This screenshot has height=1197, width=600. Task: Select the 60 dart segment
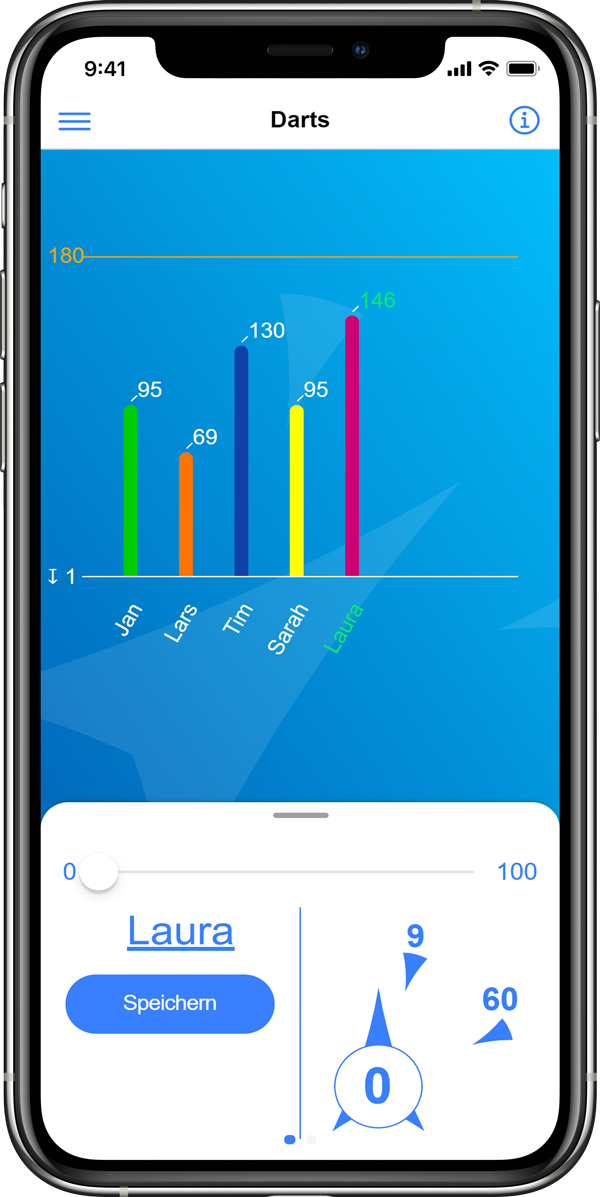(496, 1014)
